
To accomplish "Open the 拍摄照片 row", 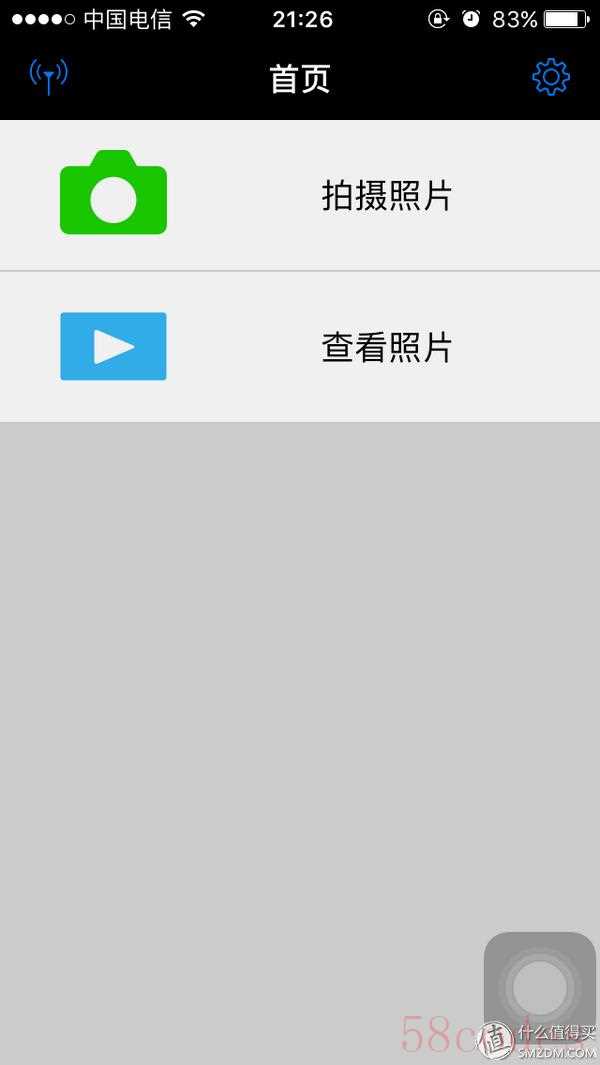I will [300, 195].
